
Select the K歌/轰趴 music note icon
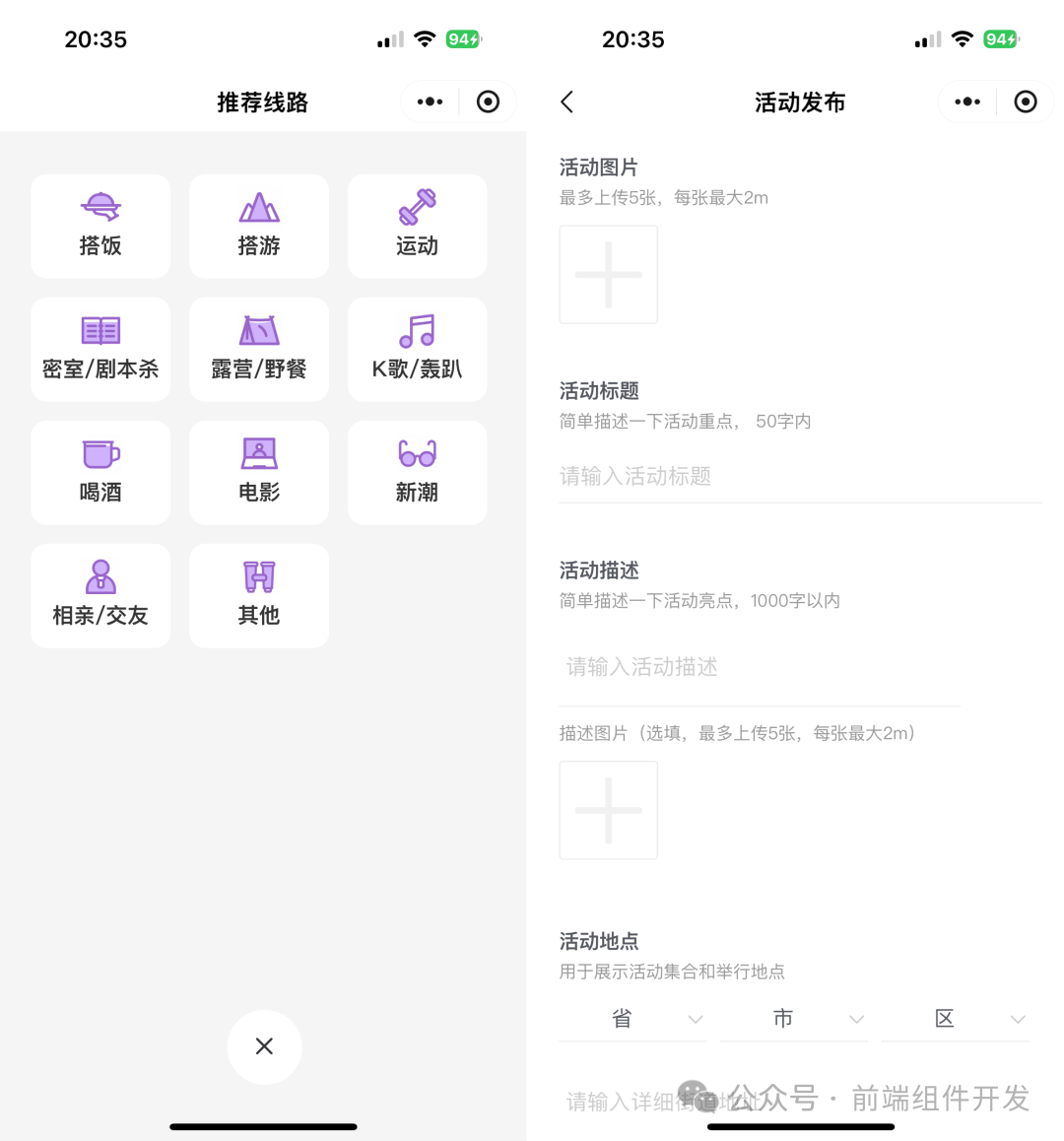417,349
